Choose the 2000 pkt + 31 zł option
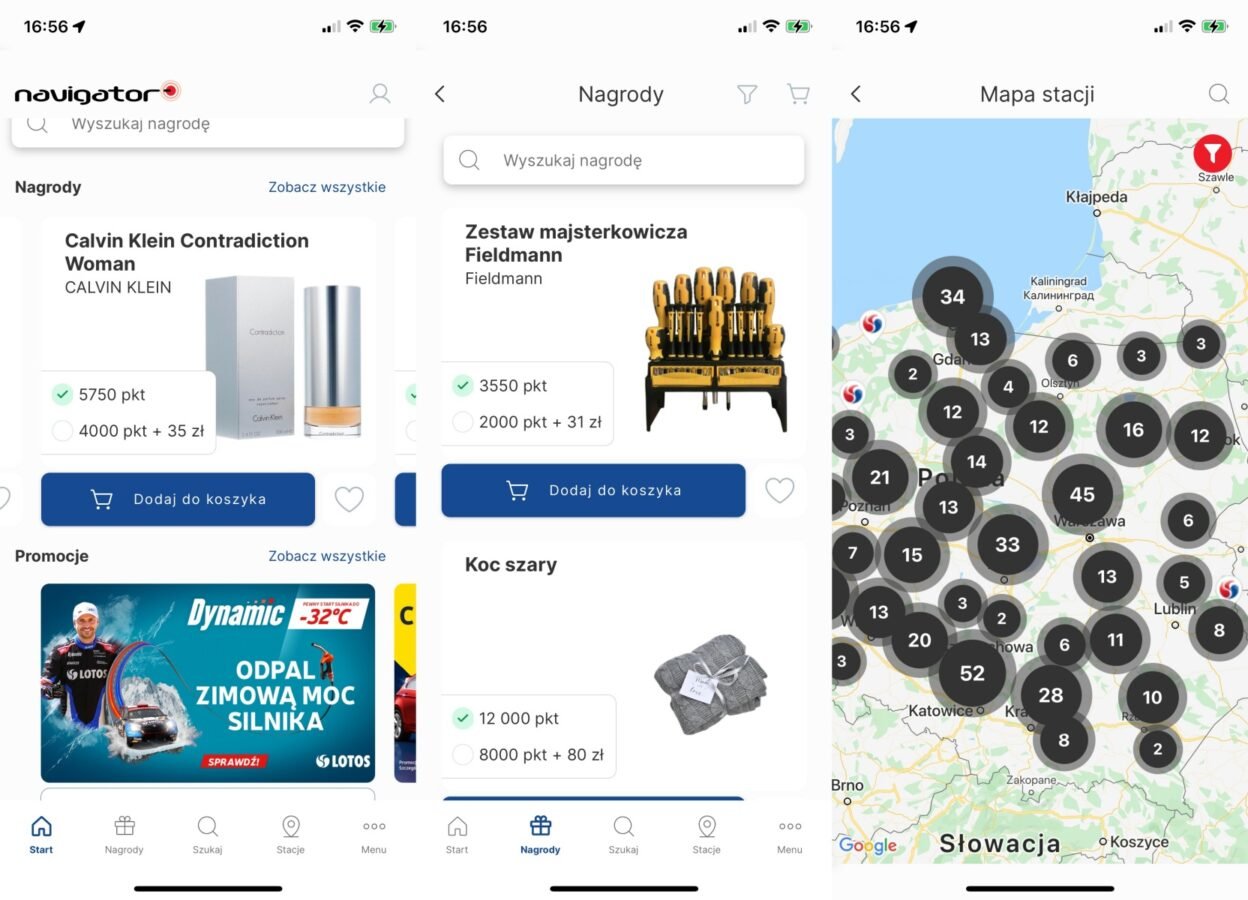Image resolution: width=1248 pixels, height=900 pixels. pos(463,422)
